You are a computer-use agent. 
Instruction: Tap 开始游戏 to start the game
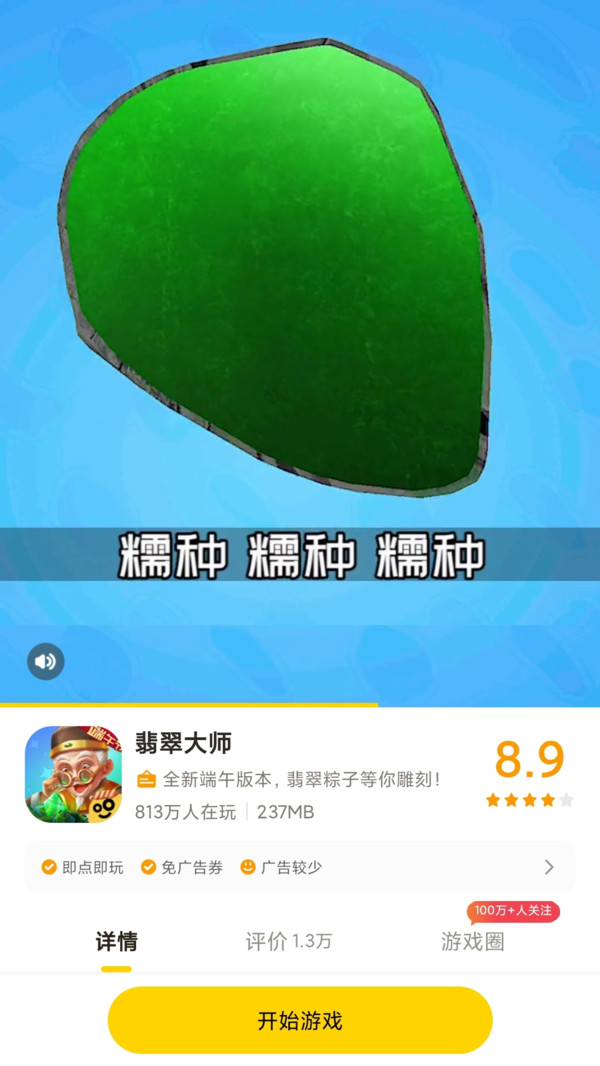coord(300,1020)
